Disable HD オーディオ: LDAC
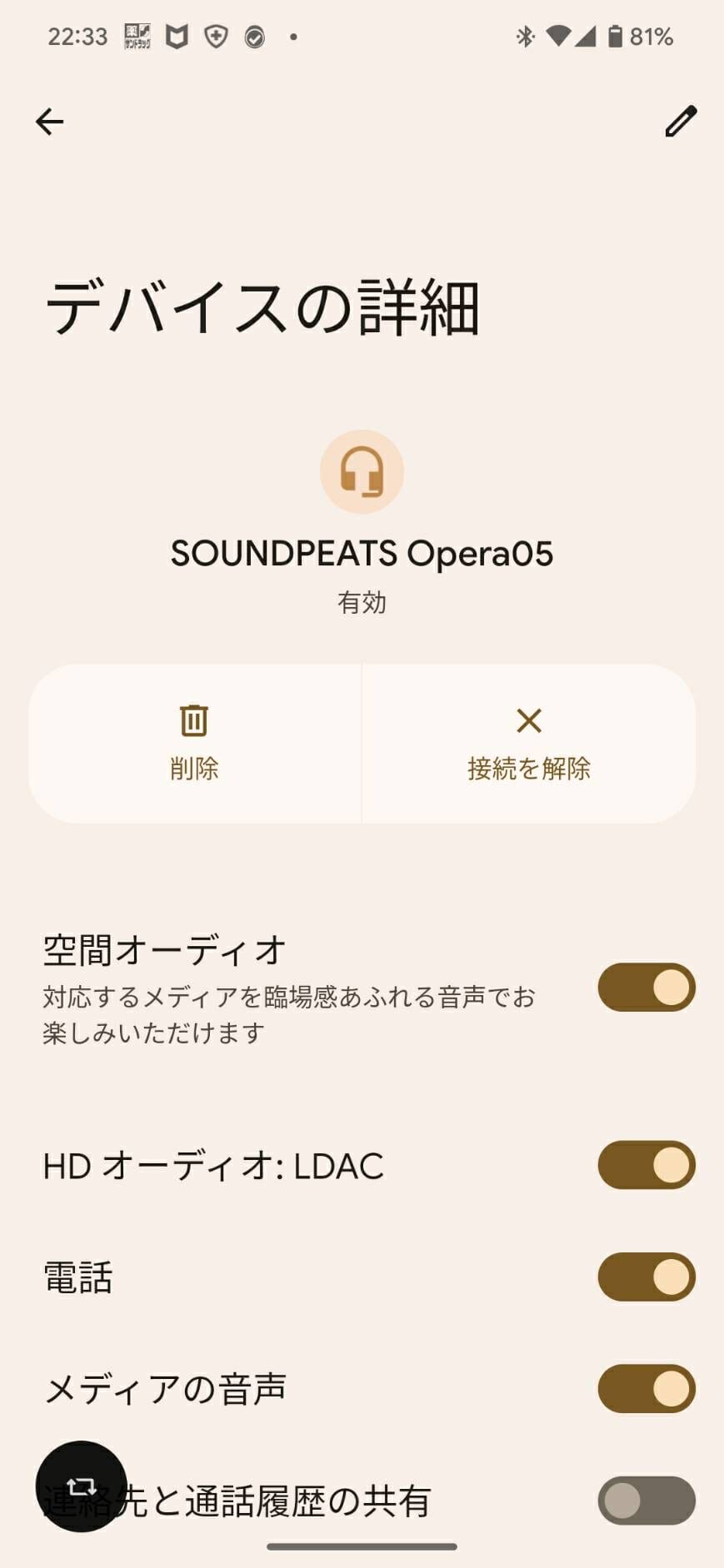The image size is (724, 1568). pyautogui.click(x=646, y=1165)
